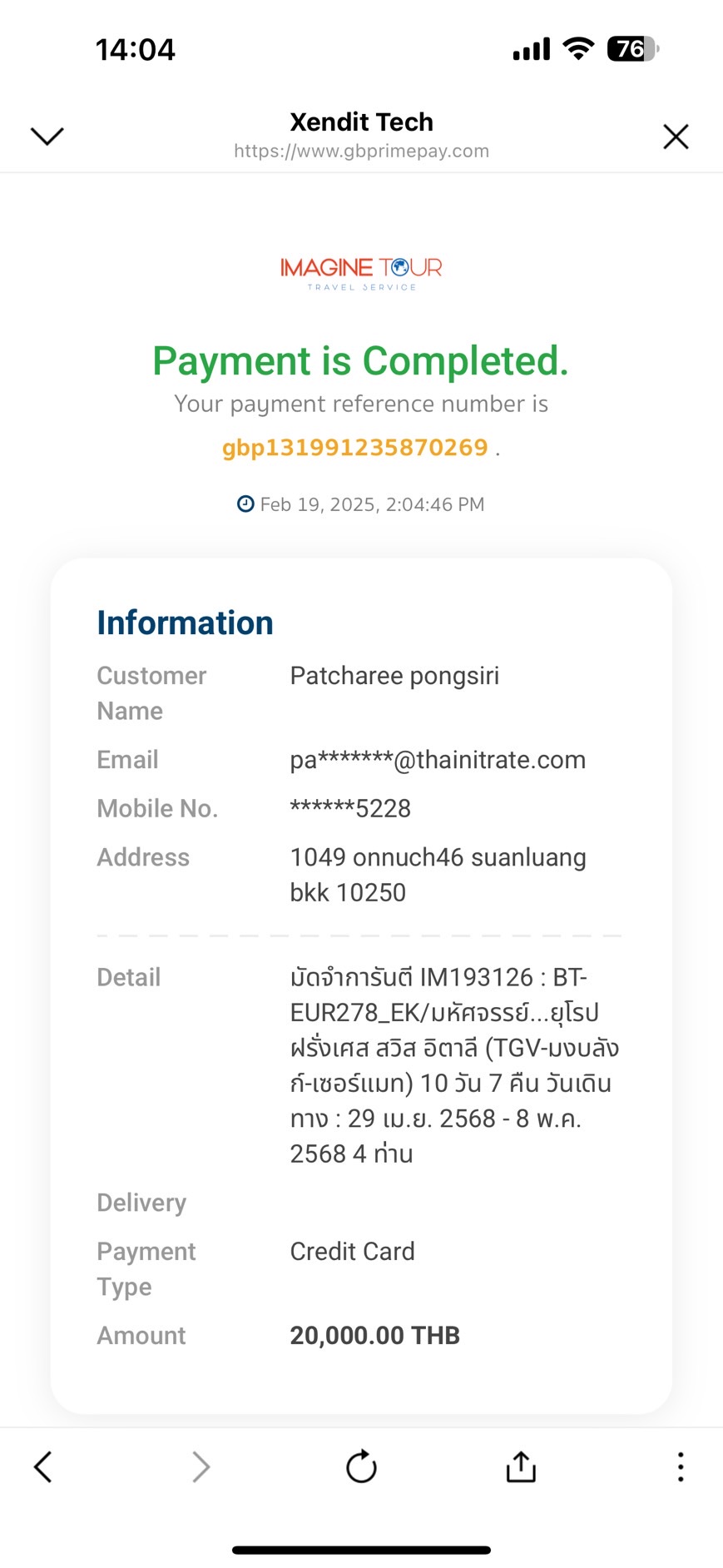Reload the payment confirmation page
This screenshot has height=1568, width=723.
click(x=361, y=1466)
